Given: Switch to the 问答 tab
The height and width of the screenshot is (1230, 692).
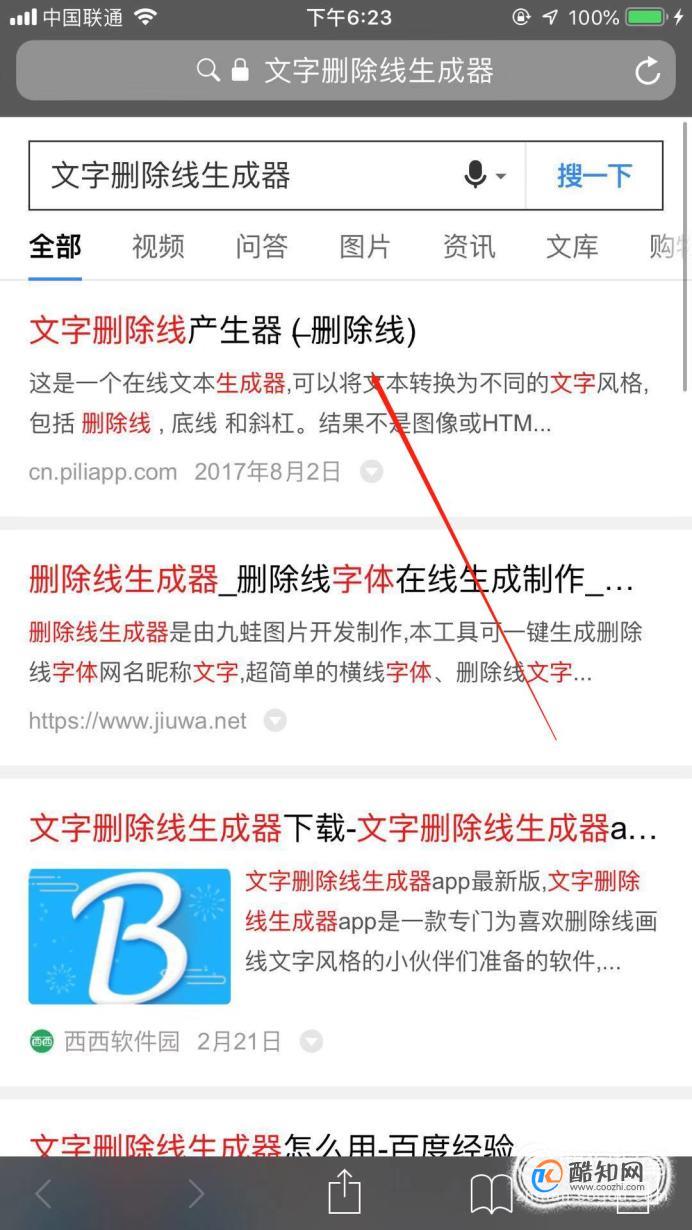Looking at the screenshot, I should click(x=262, y=246).
